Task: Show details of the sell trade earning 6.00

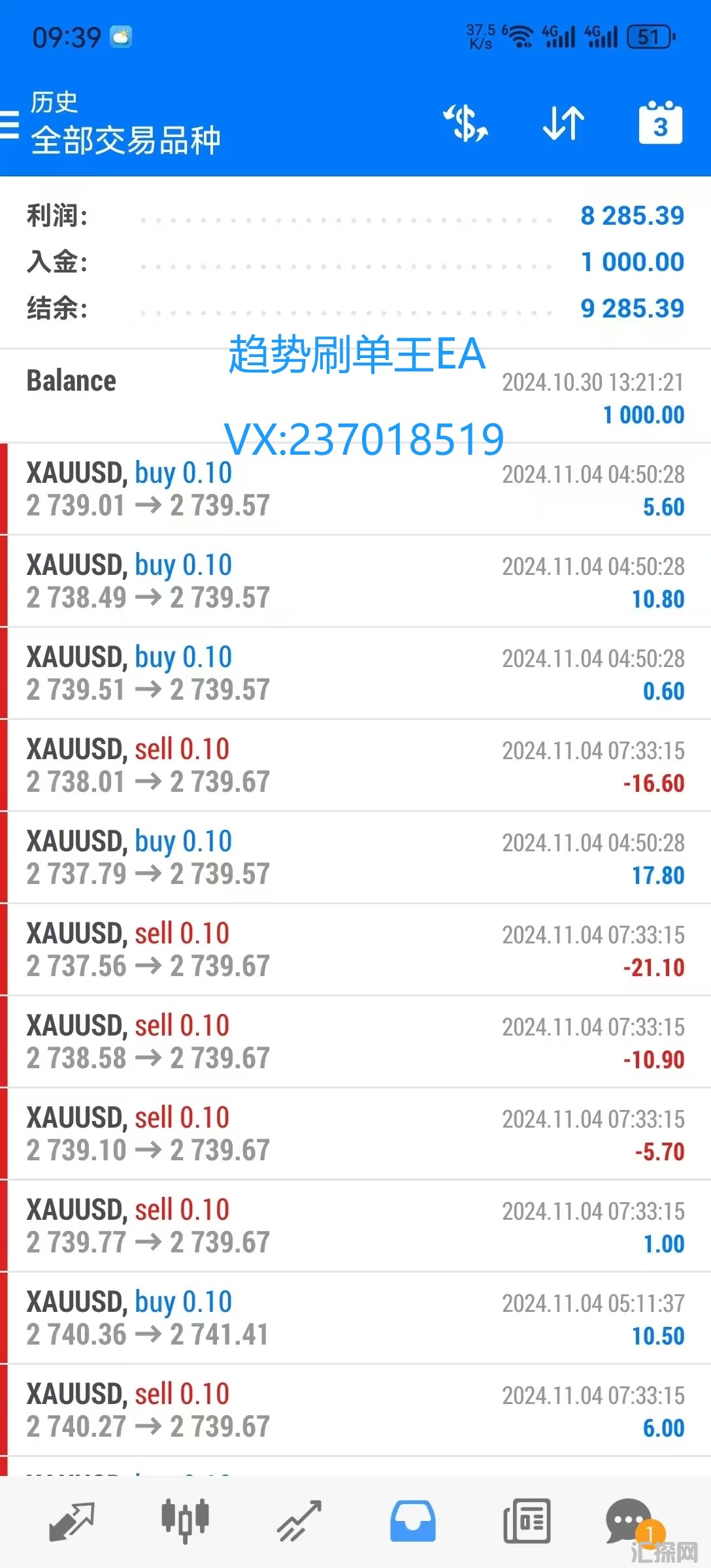Action: [355, 1411]
